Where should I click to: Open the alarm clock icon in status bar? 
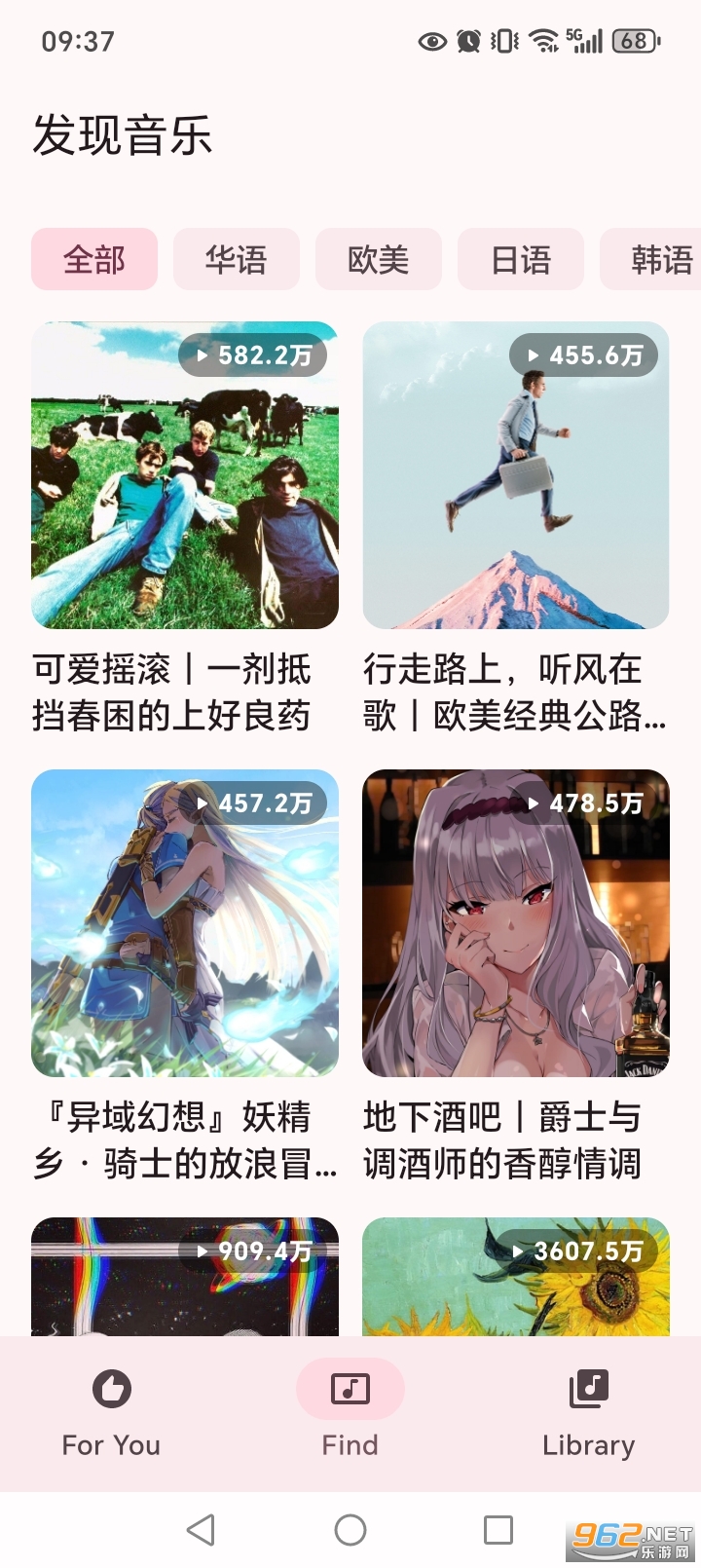466,41
